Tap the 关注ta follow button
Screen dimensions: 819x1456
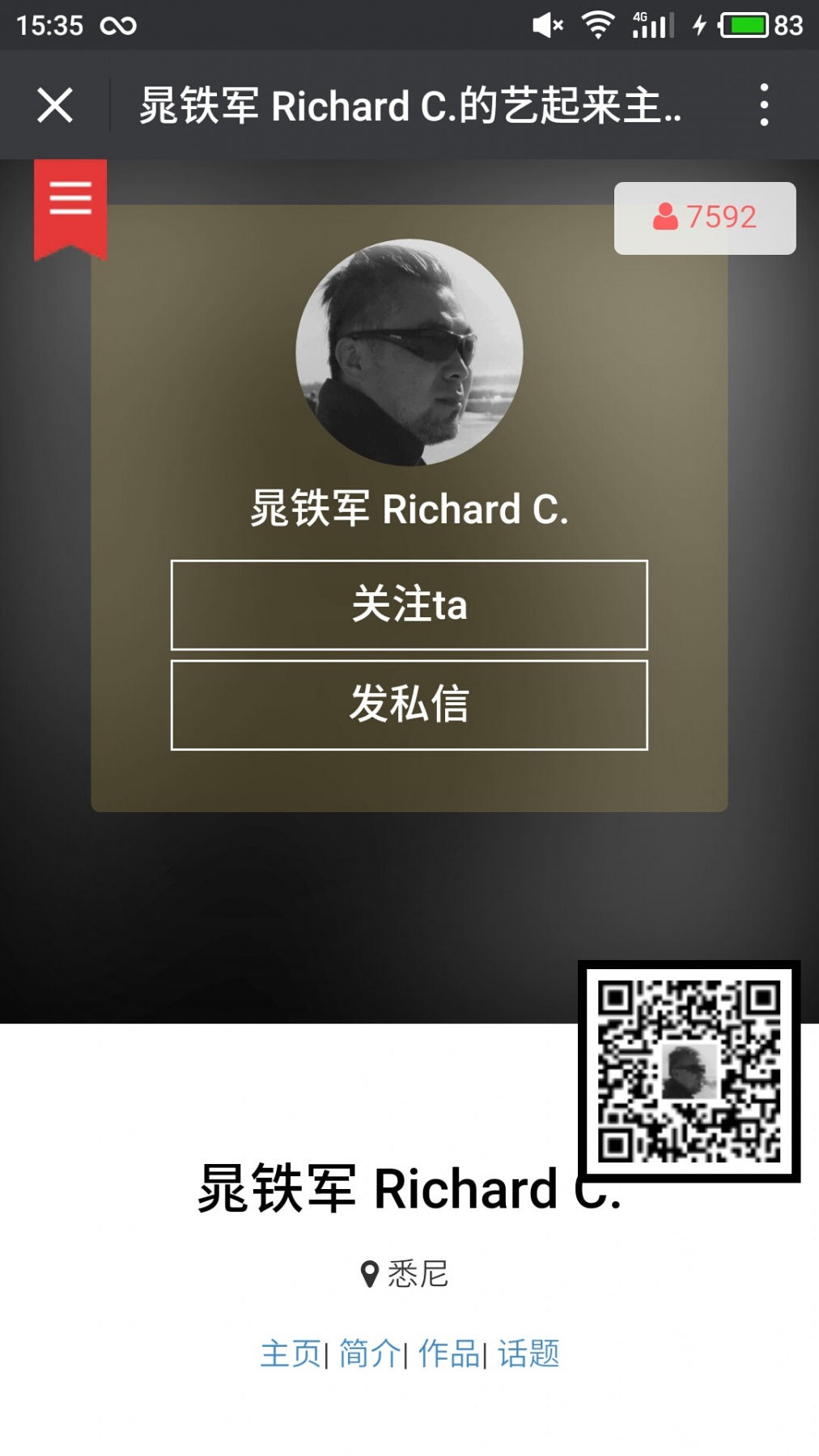pyautogui.click(x=409, y=605)
